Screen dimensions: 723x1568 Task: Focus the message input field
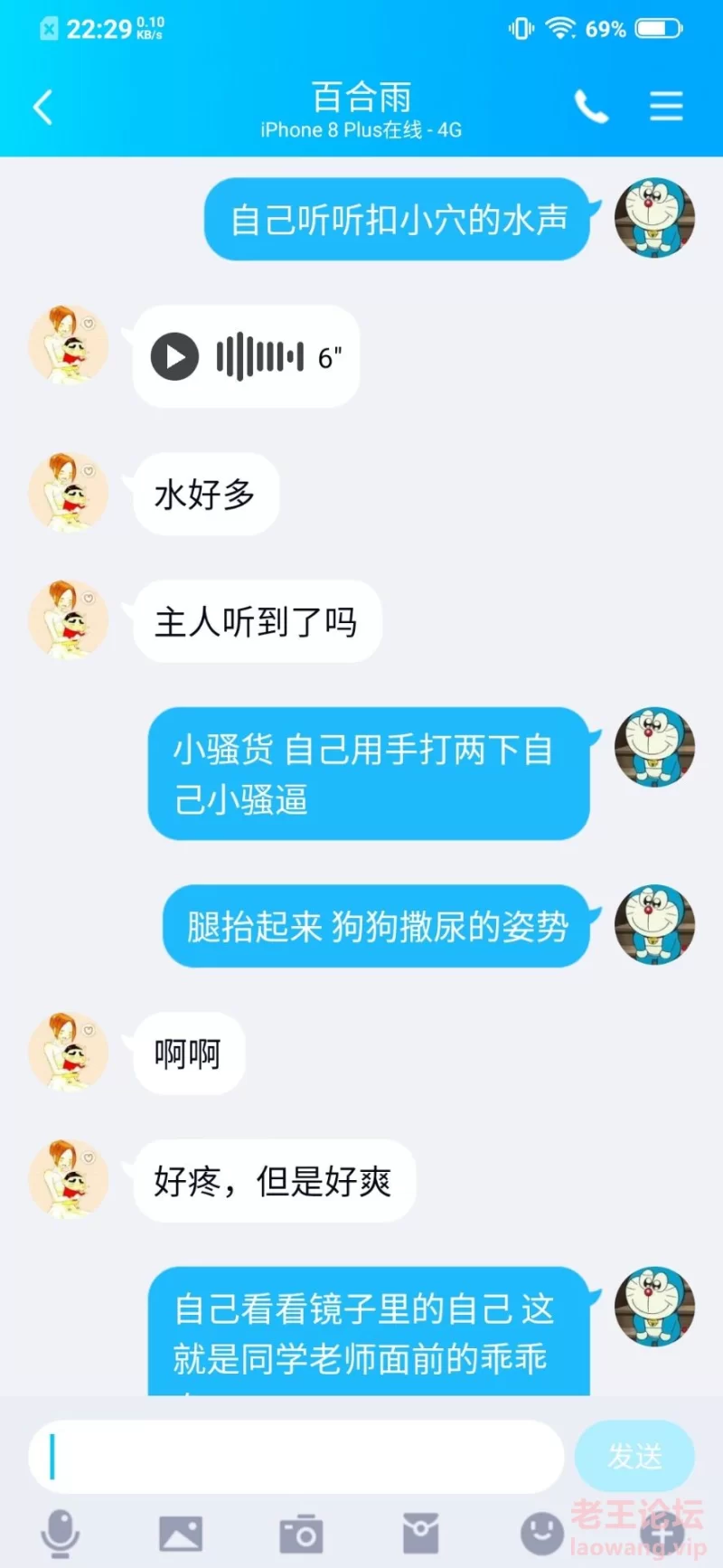(298, 1457)
